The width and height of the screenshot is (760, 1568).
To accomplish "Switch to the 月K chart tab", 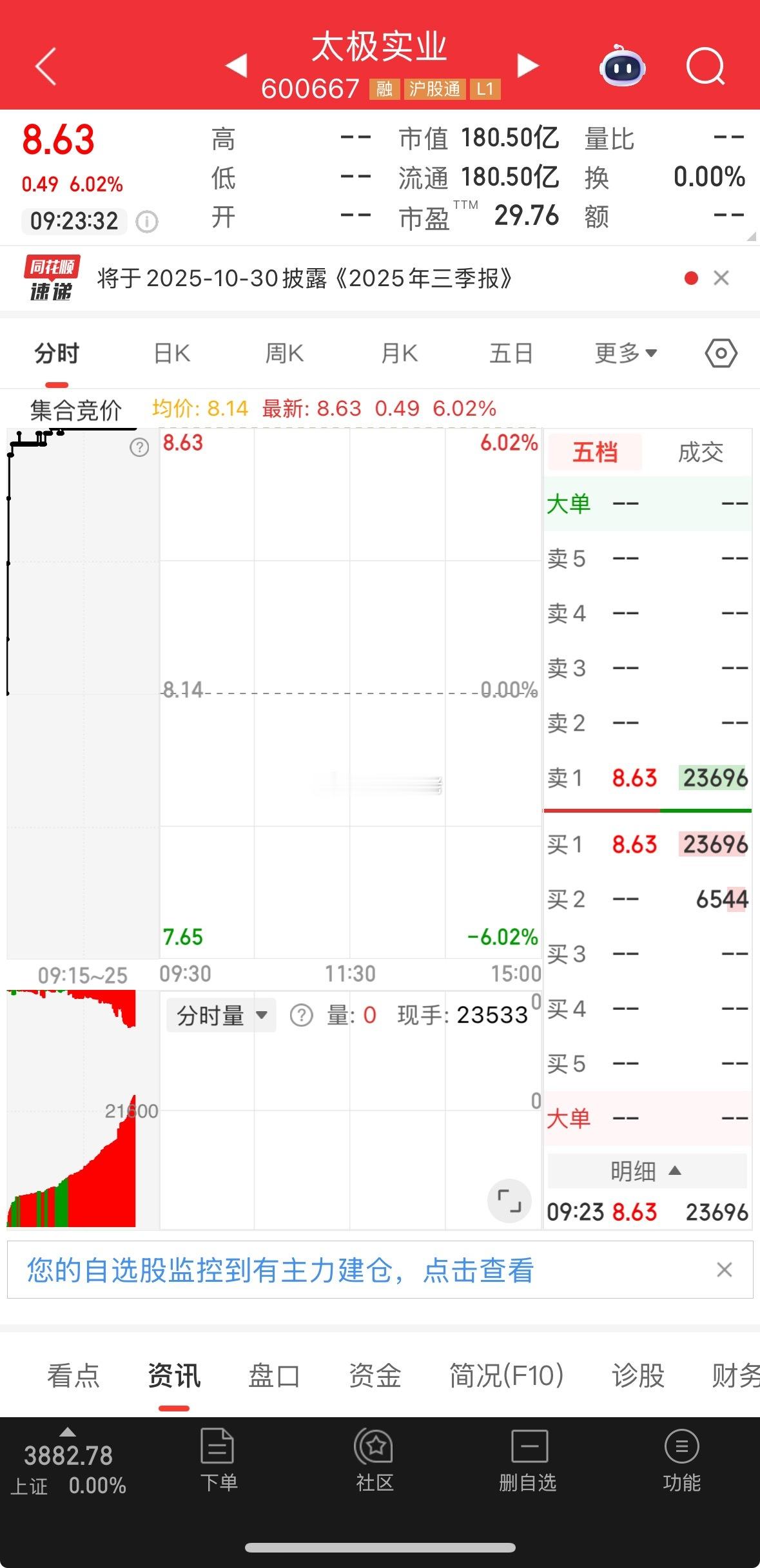I will click(x=399, y=353).
